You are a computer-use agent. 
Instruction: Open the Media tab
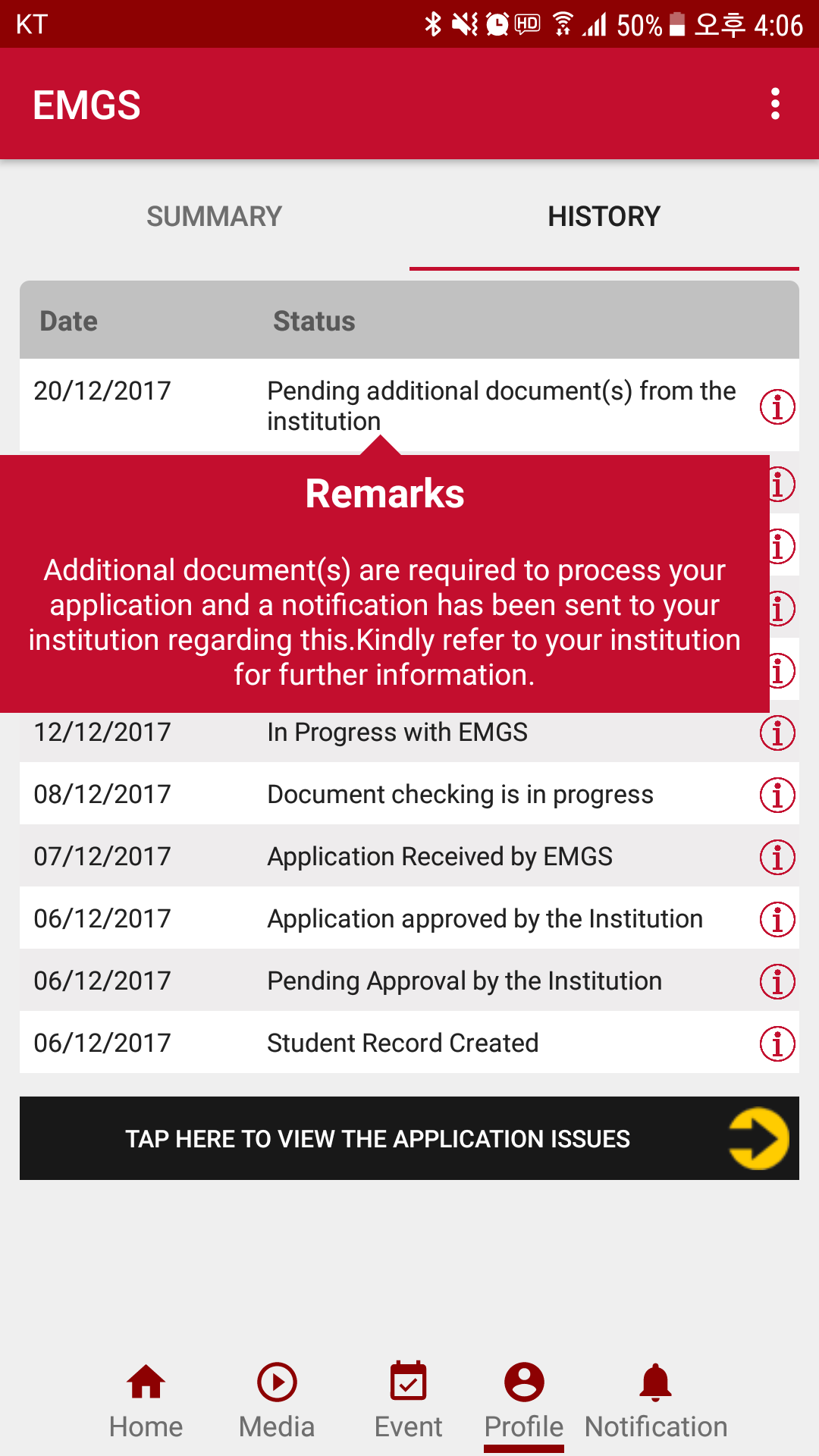point(277,1400)
